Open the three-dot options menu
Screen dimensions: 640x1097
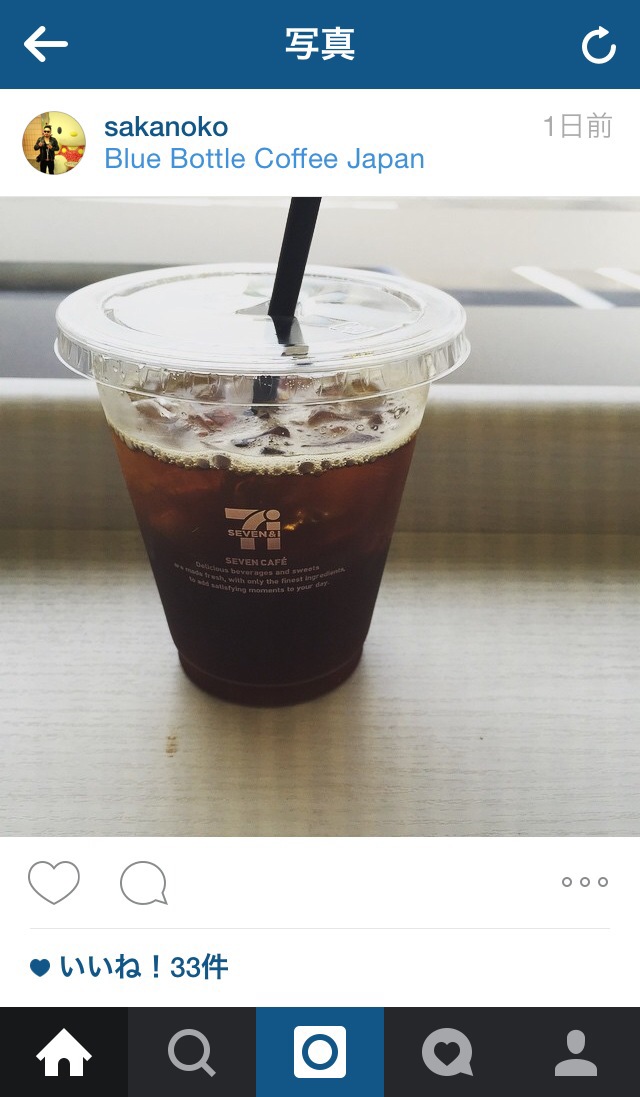click(x=585, y=882)
